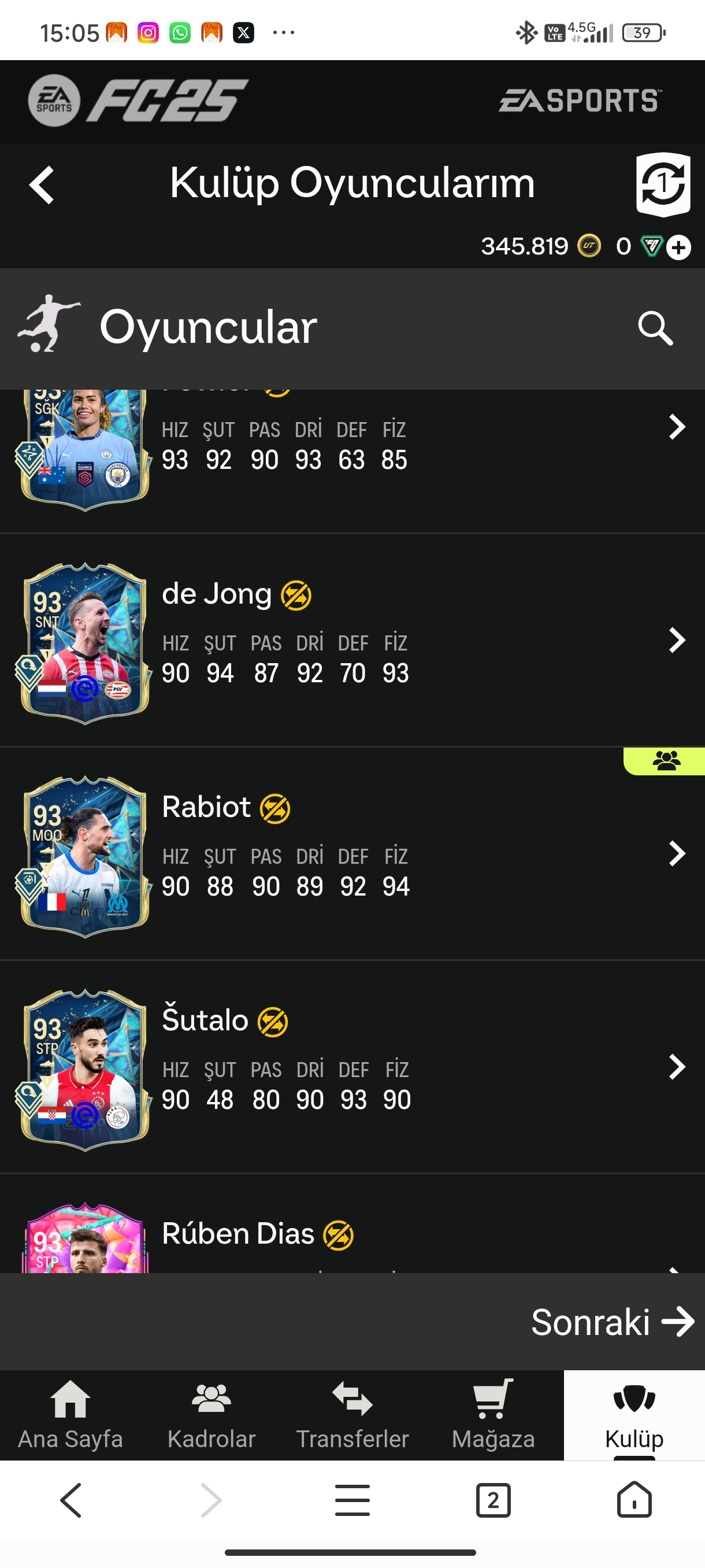Screen dimensions: 705x1568
Task: Open Rúben Dias player row
Action: click(x=352, y=1223)
